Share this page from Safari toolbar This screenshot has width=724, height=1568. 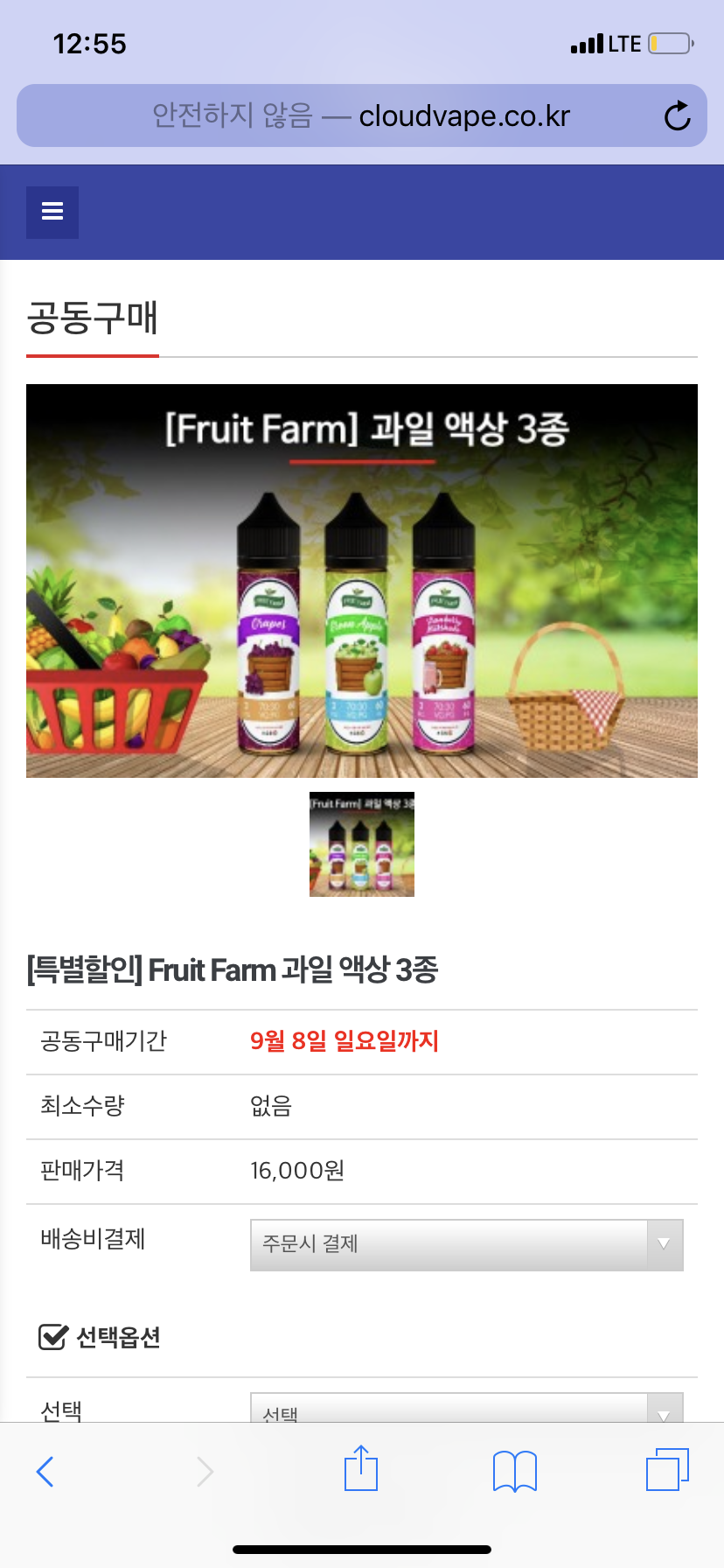pos(361,1470)
